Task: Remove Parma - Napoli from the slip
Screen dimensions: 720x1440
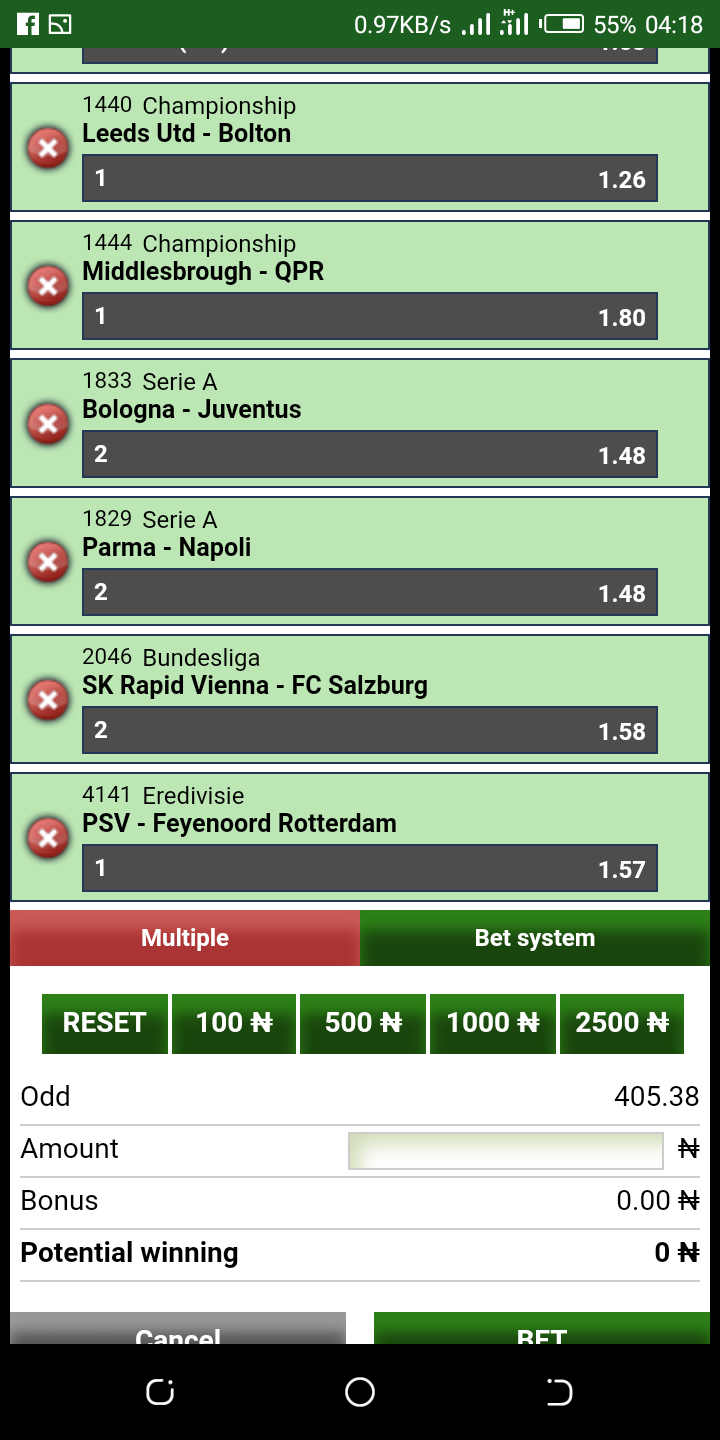Action: click(x=46, y=561)
